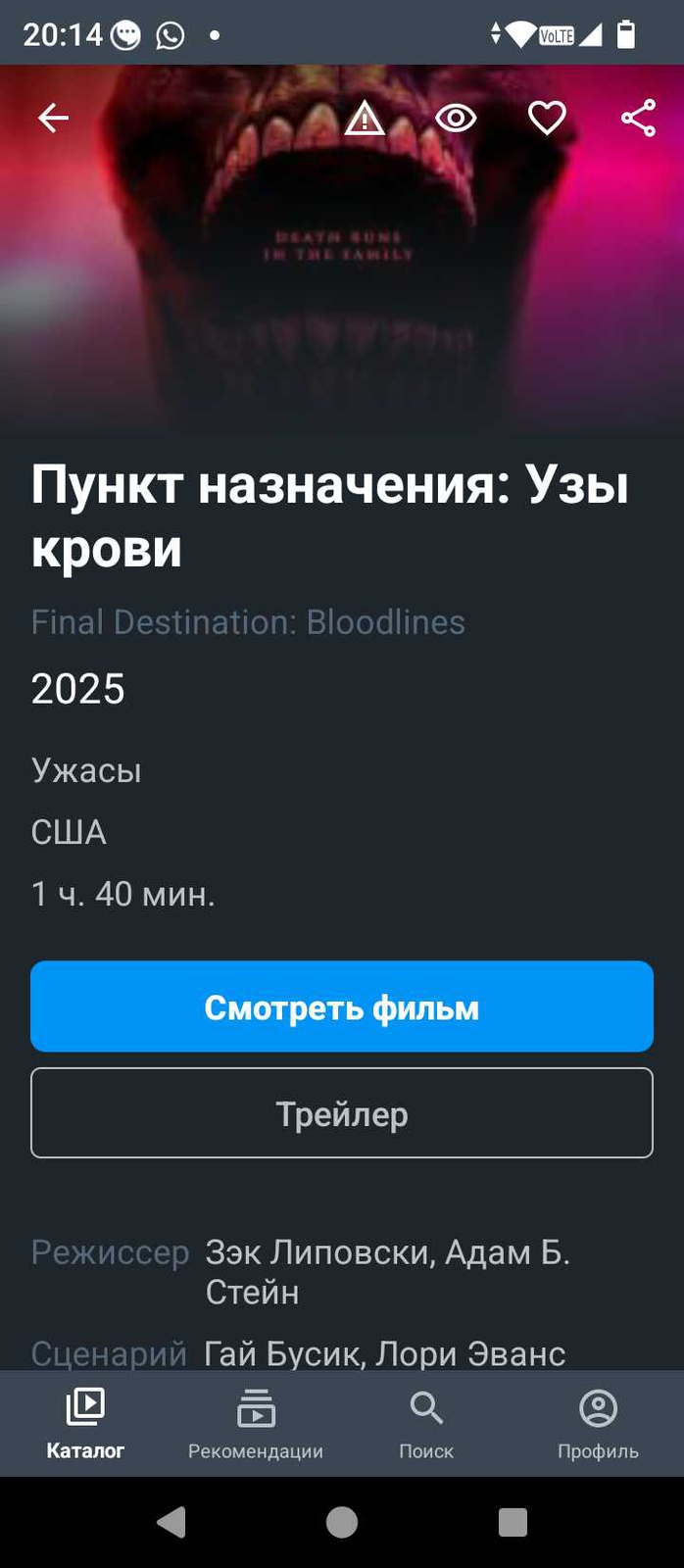Open the Профиль tab
The image size is (684, 1568).
(x=598, y=1423)
